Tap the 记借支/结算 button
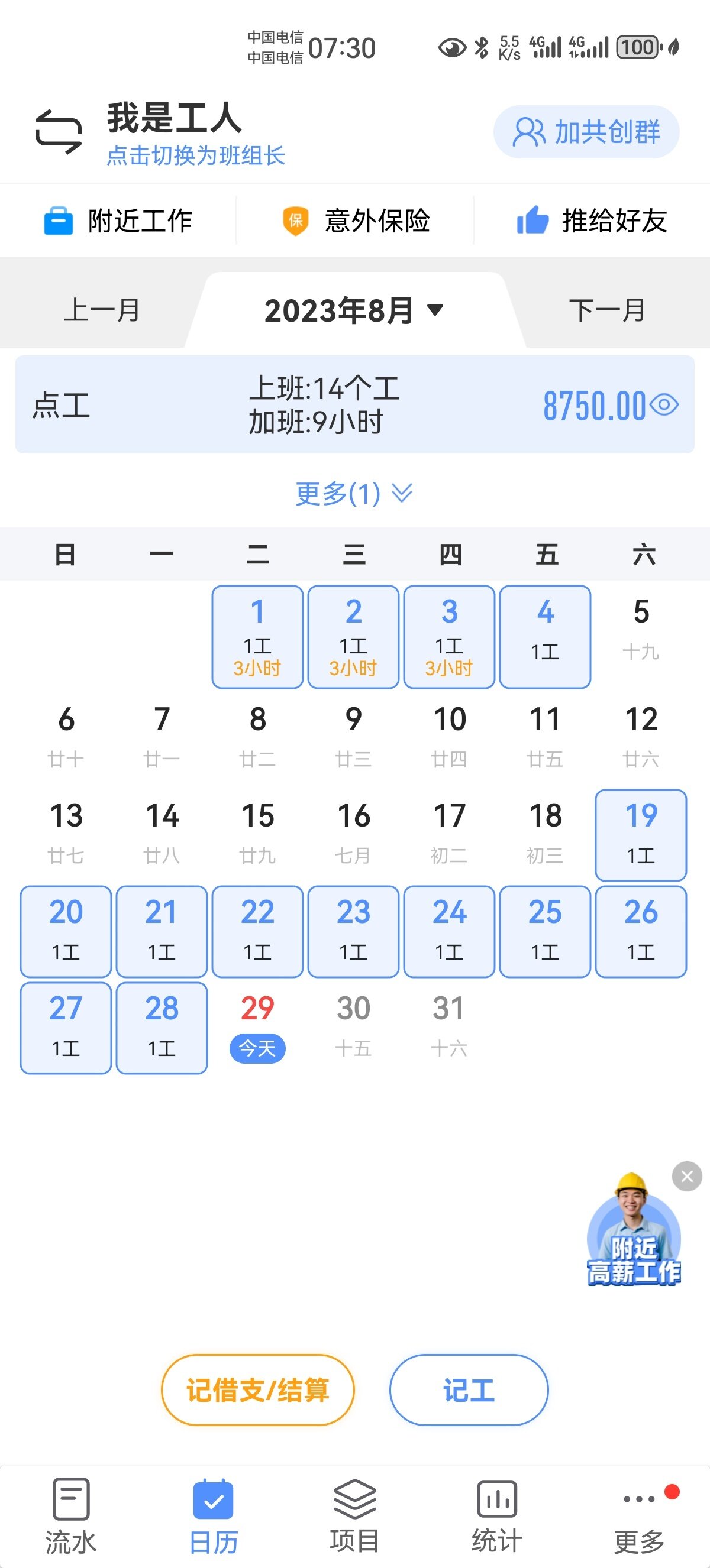The image size is (710, 1568). pos(257,1390)
